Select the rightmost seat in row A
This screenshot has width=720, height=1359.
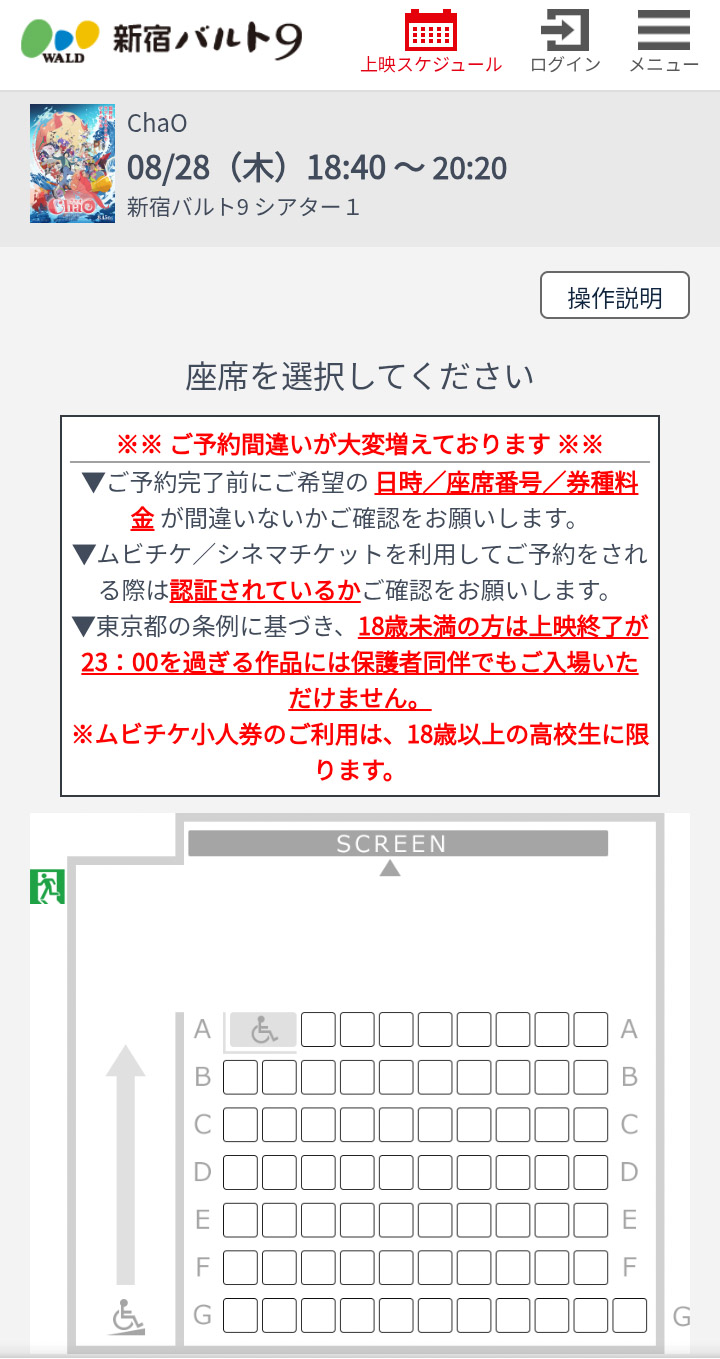click(x=591, y=1029)
